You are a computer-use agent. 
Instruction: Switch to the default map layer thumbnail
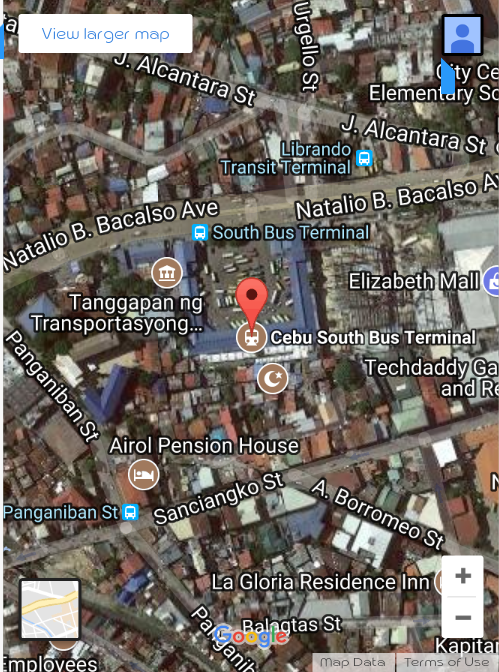pyautogui.click(x=50, y=609)
